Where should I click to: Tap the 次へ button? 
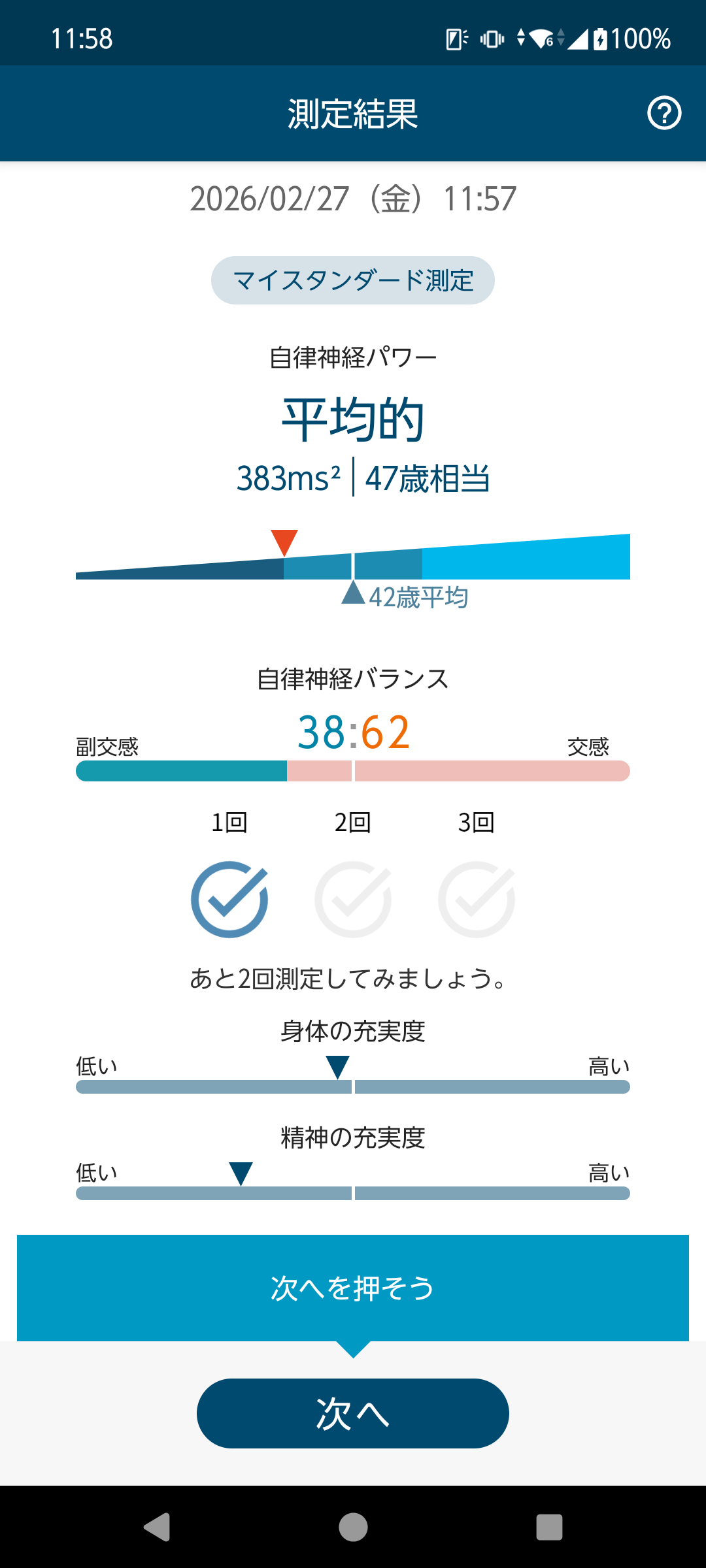click(x=353, y=1413)
